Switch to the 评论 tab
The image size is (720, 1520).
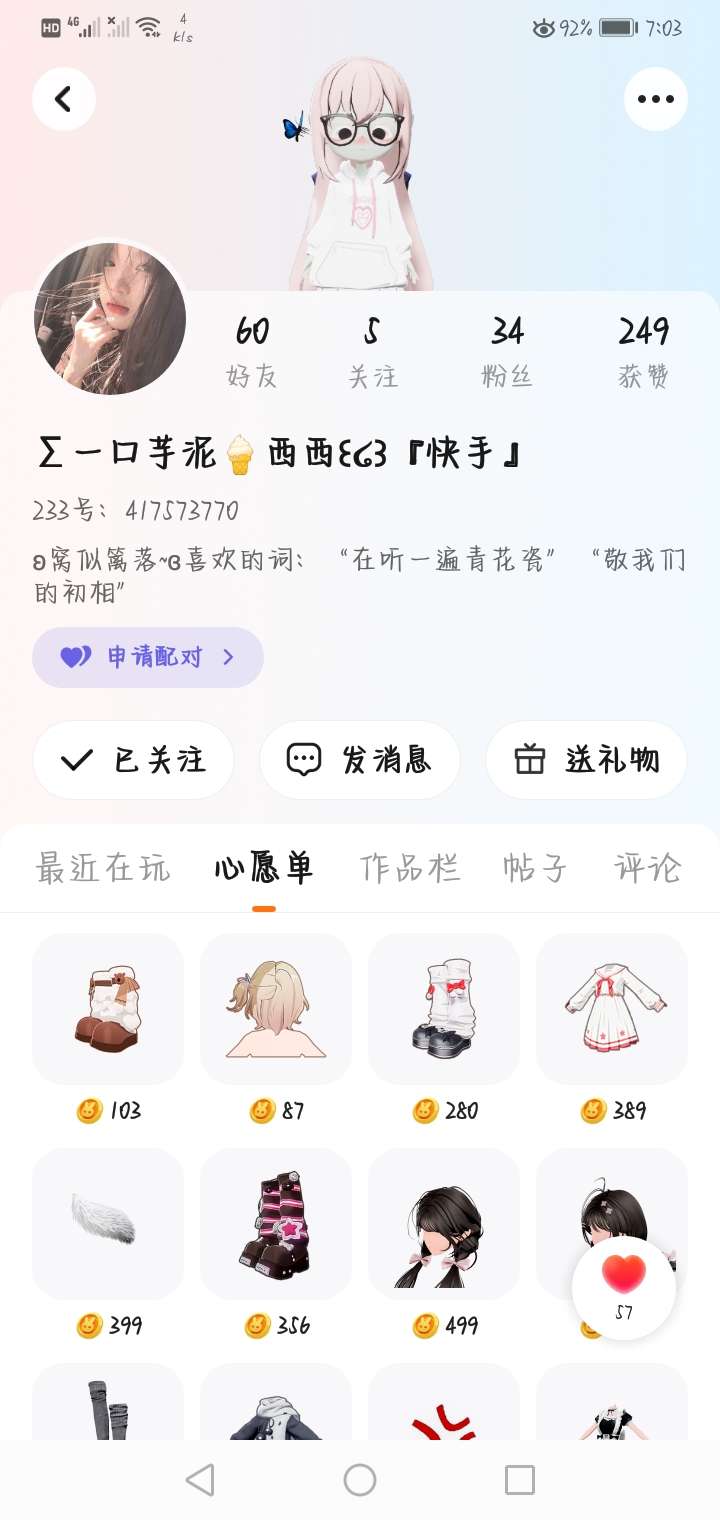click(647, 867)
